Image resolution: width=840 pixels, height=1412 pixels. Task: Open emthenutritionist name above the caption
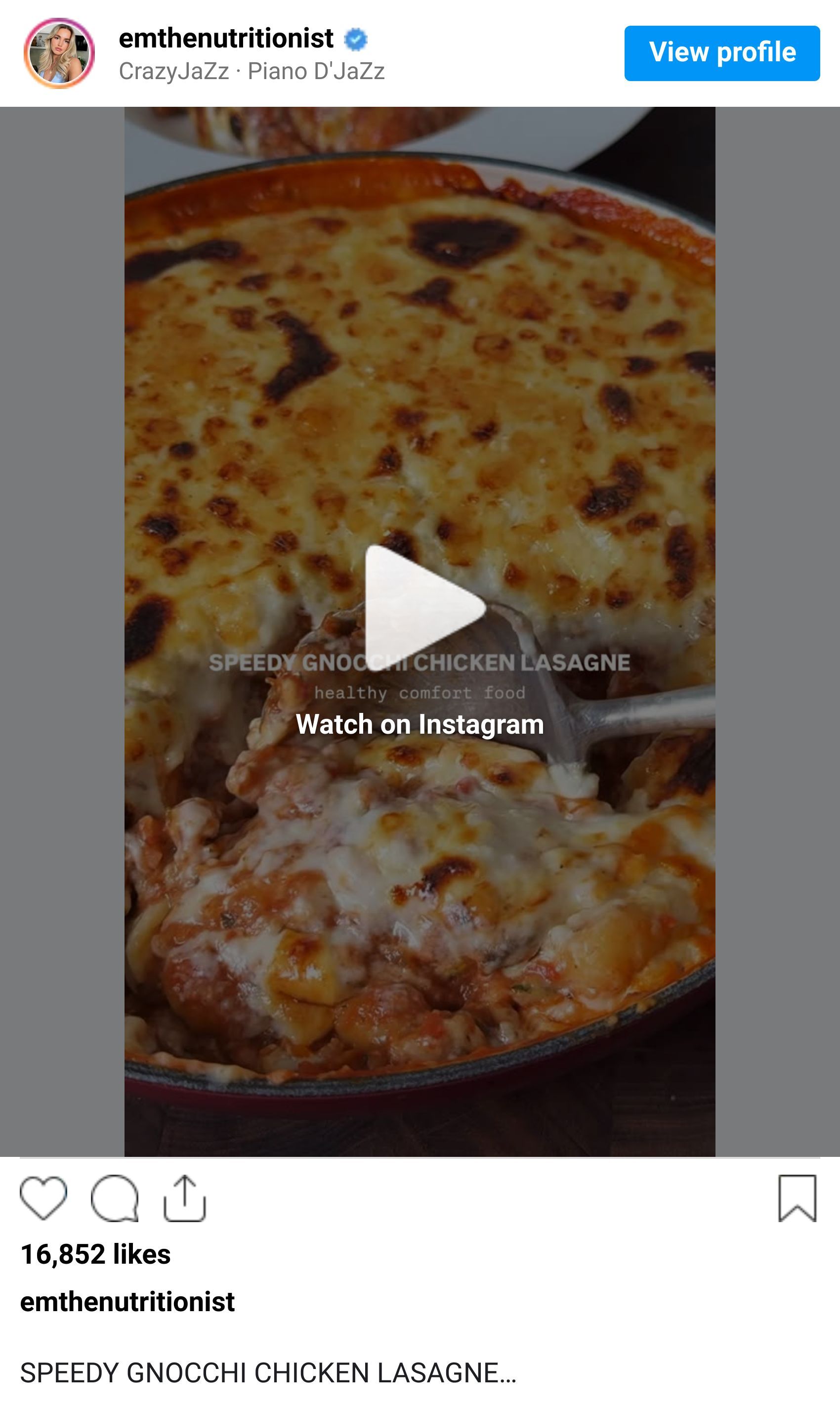[x=127, y=1302]
